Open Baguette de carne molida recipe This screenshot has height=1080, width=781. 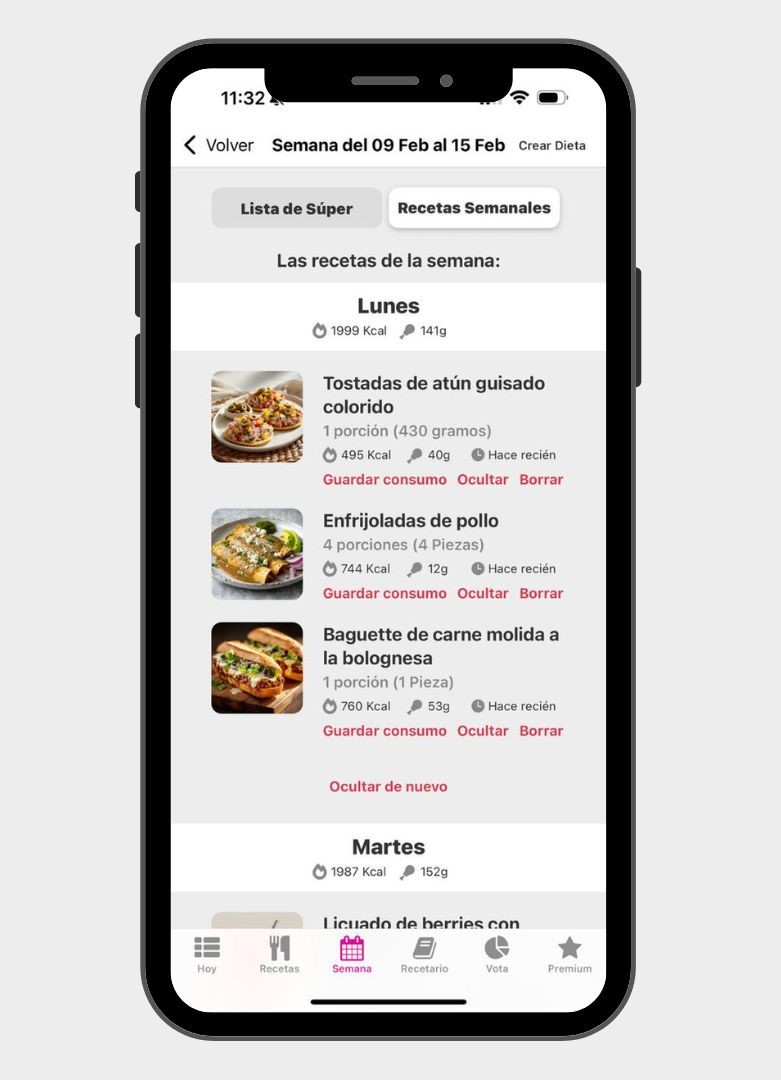click(440, 646)
